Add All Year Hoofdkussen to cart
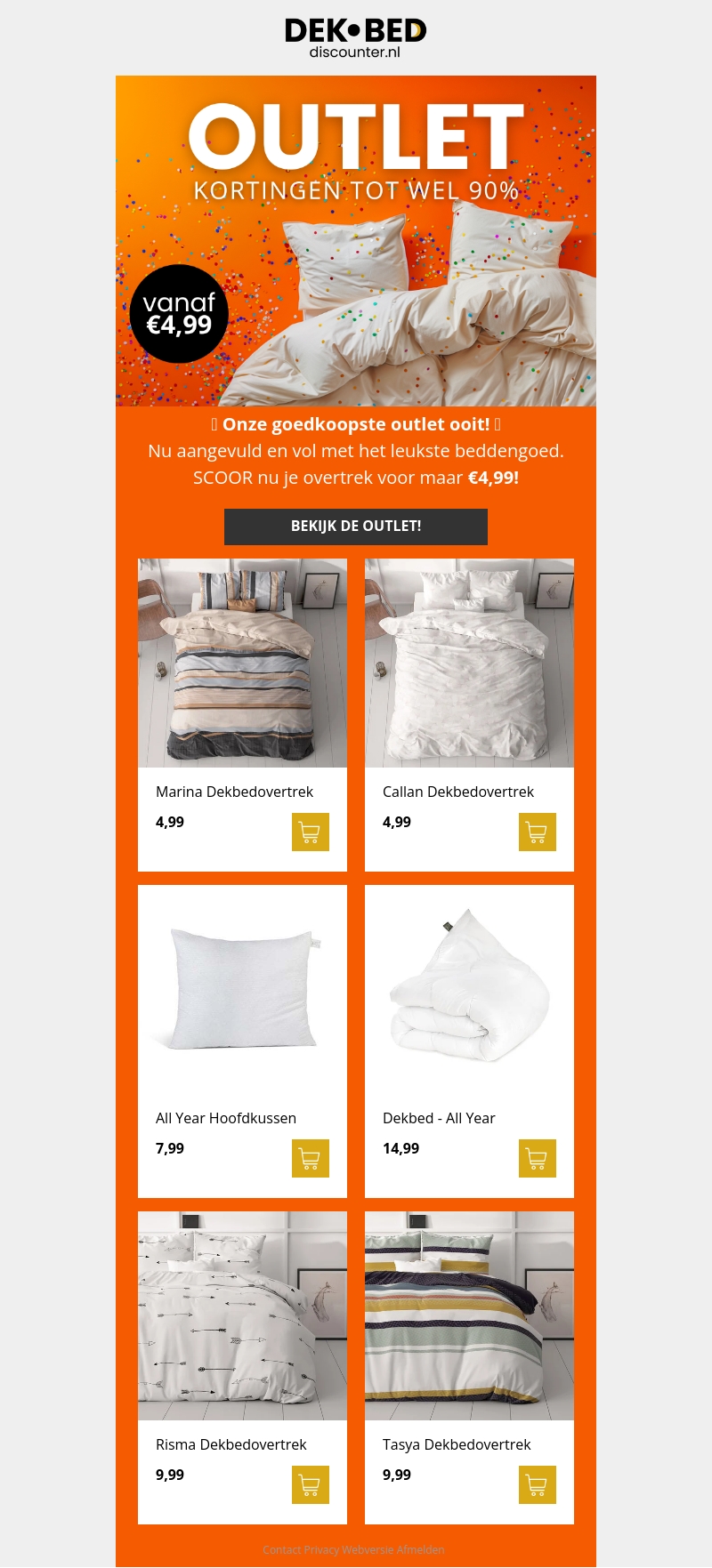Image resolution: width=712 pixels, height=1568 pixels. click(x=310, y=1159)
